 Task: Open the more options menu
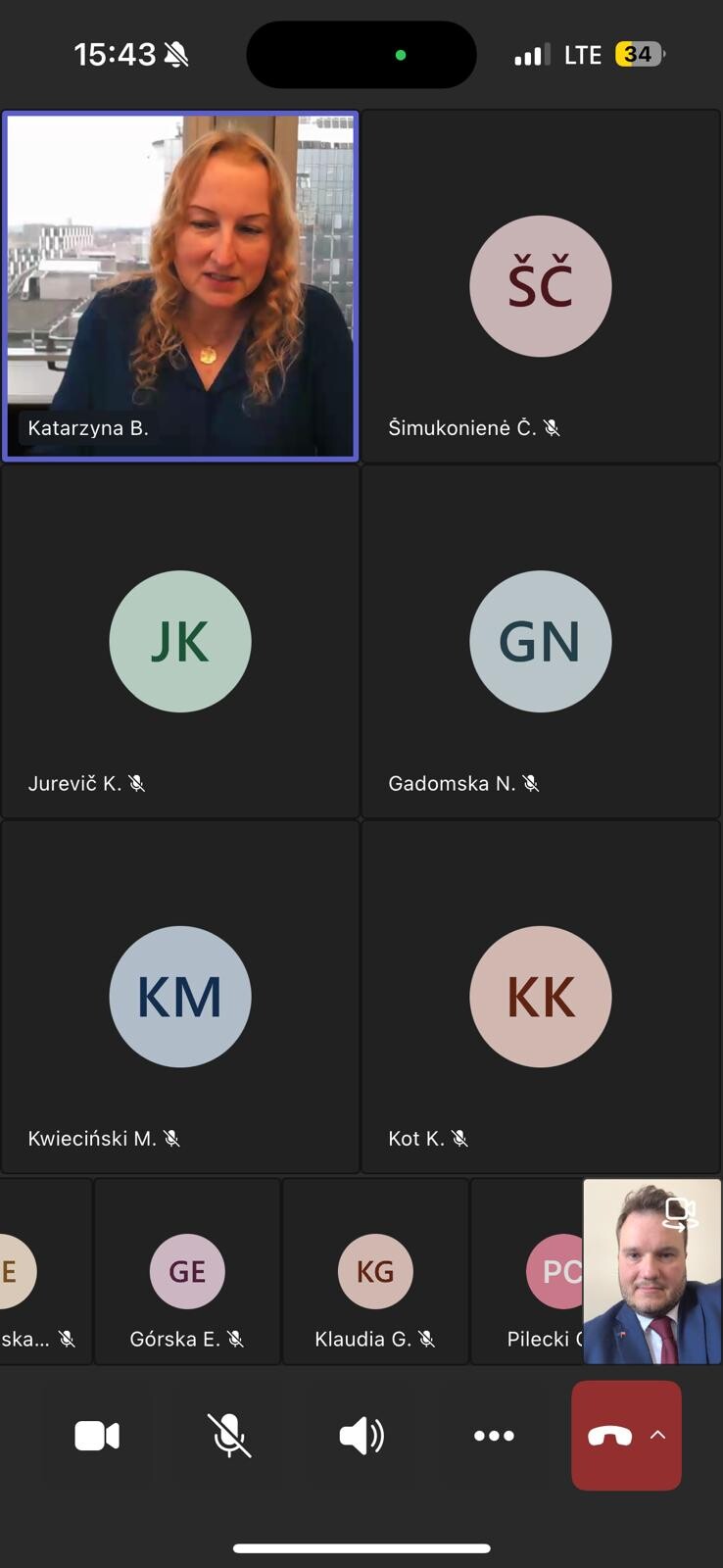click(x=494, y=1436)
